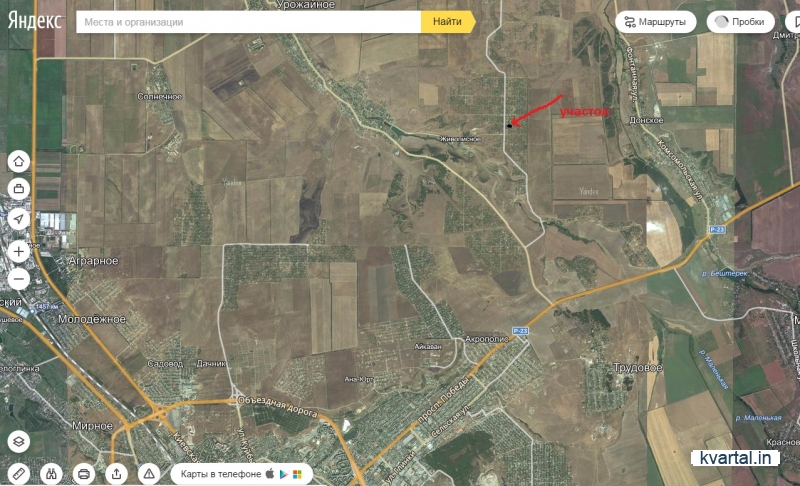Print the map with the printer icon
The image size is (800, 486).
pos(85,473)
